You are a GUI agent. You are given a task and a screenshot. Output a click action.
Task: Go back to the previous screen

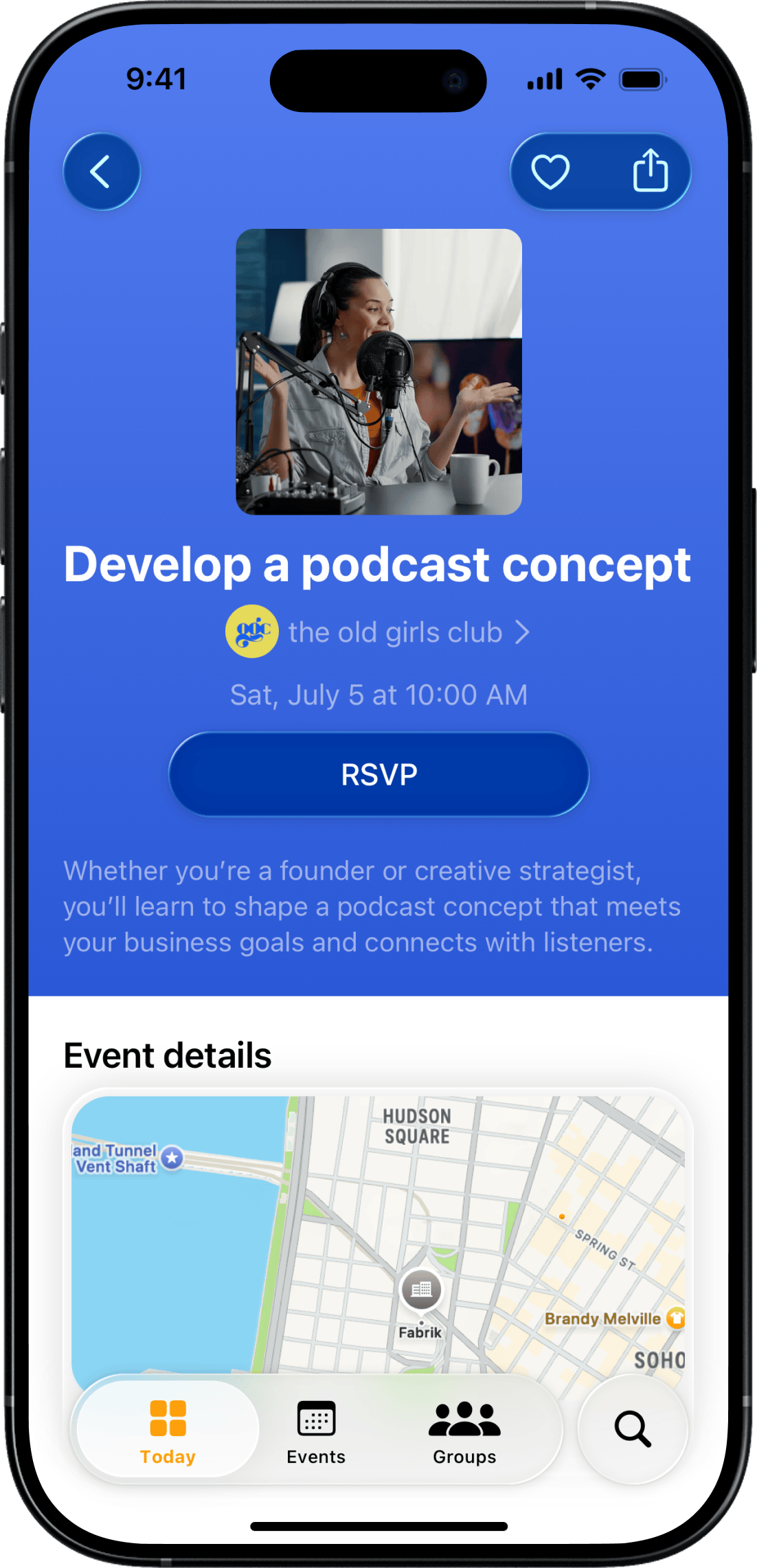(102, 172)
